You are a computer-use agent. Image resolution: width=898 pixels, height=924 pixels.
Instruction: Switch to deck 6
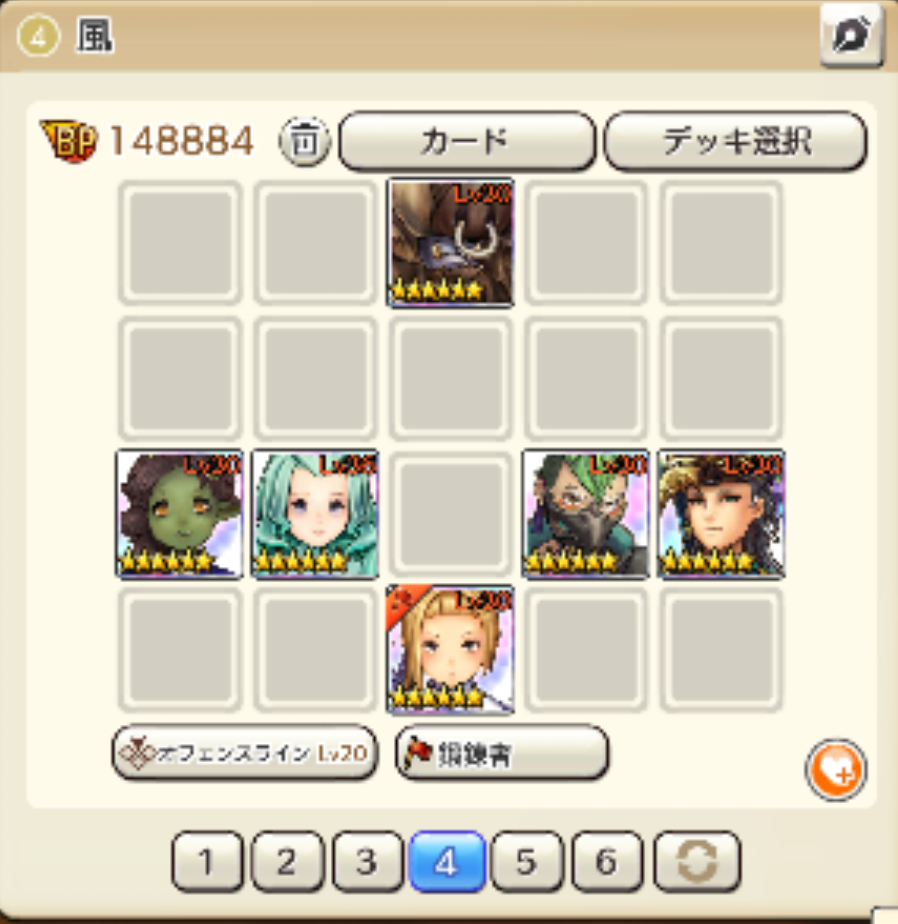pos(607,861)
